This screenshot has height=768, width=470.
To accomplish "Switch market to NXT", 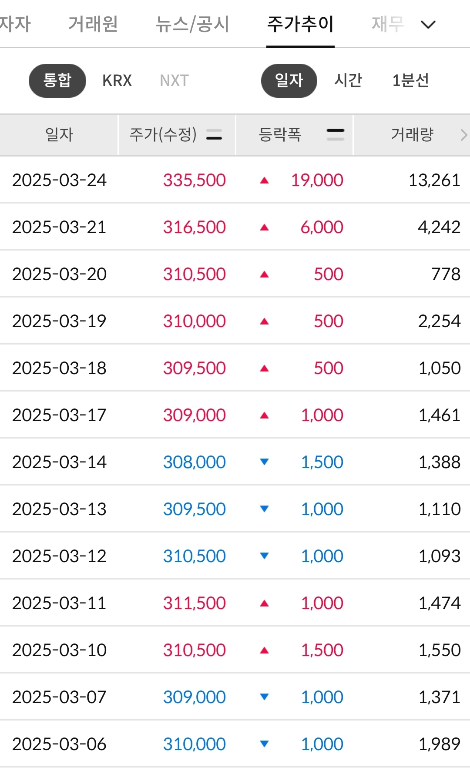I will (174, 80).
